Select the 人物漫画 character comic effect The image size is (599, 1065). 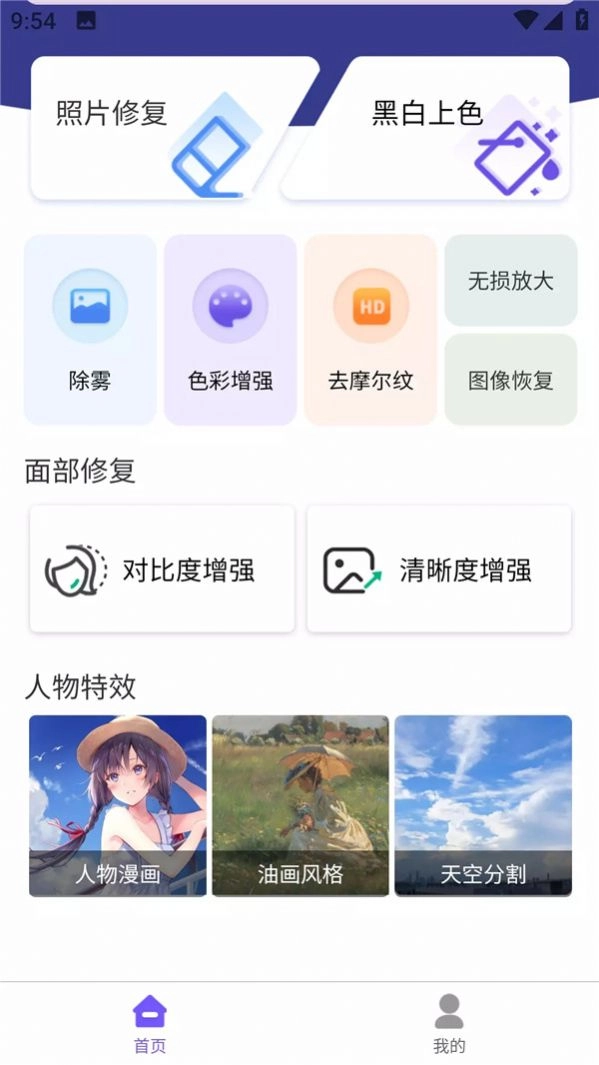pos(117,806)
